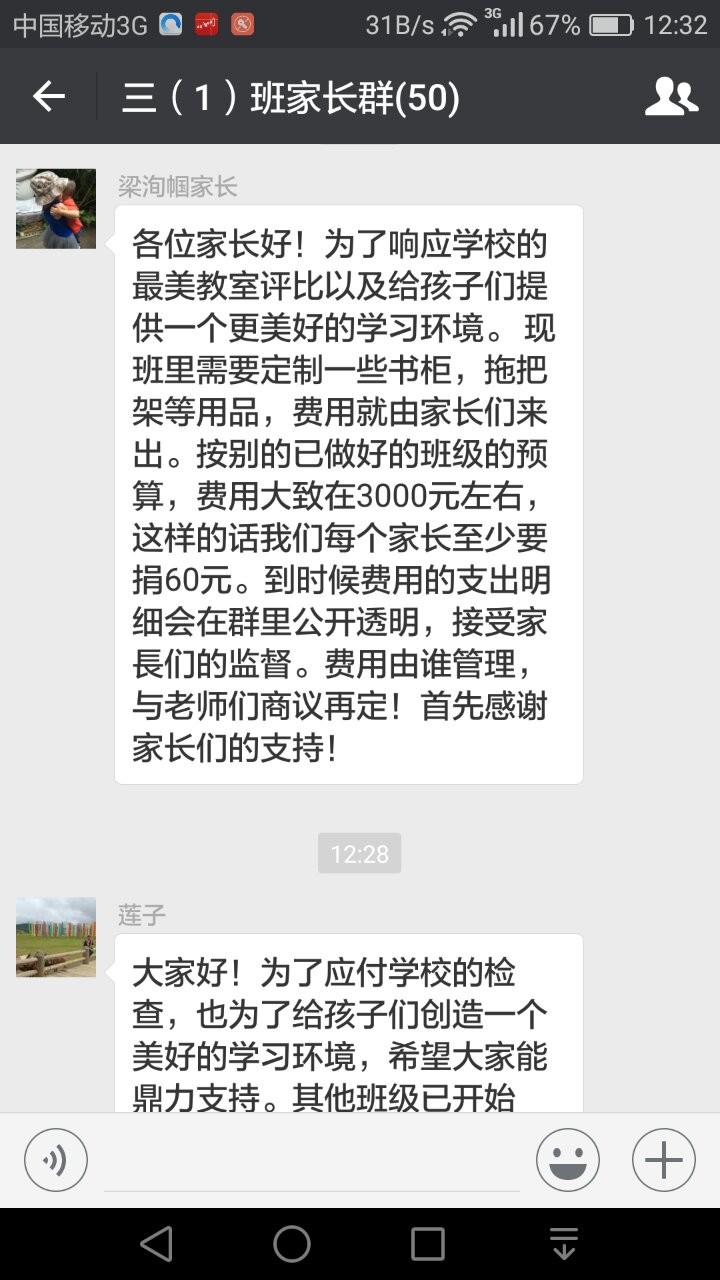This screenshot has width=720, height=1280.
Task: Tap the system home button
Action: [292, 1244]
